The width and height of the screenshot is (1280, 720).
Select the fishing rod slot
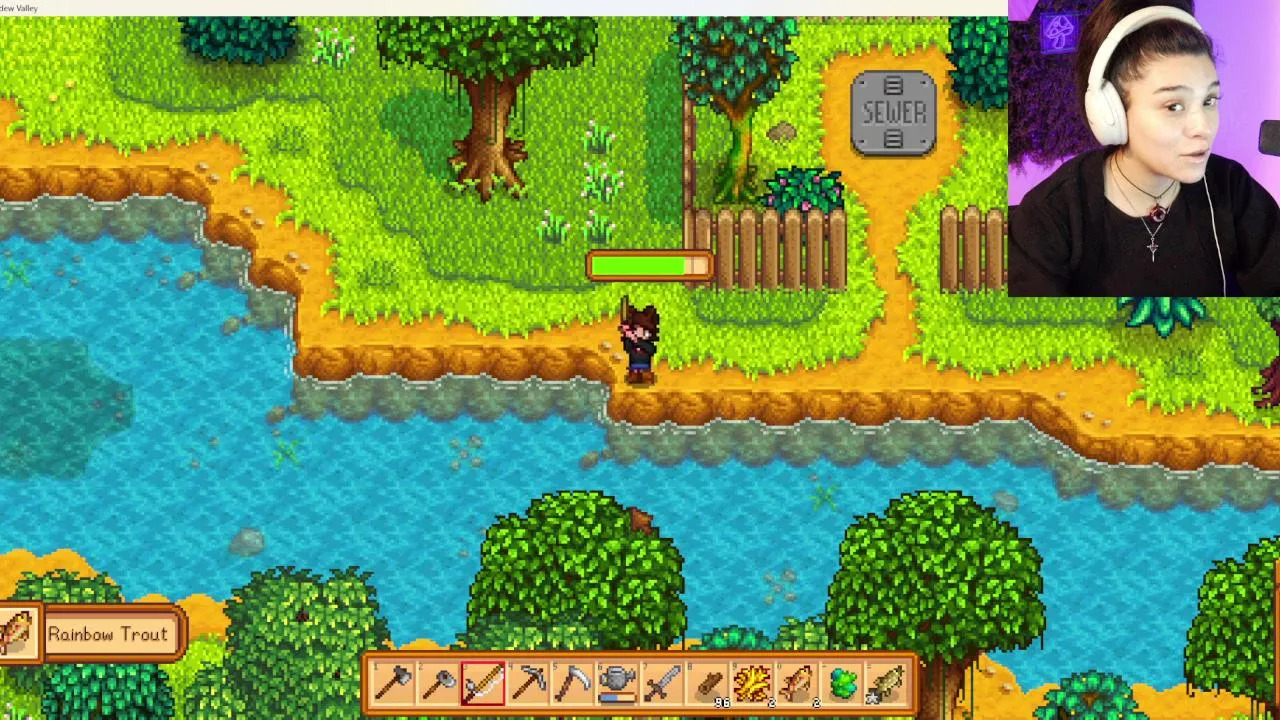pos(483,684)
